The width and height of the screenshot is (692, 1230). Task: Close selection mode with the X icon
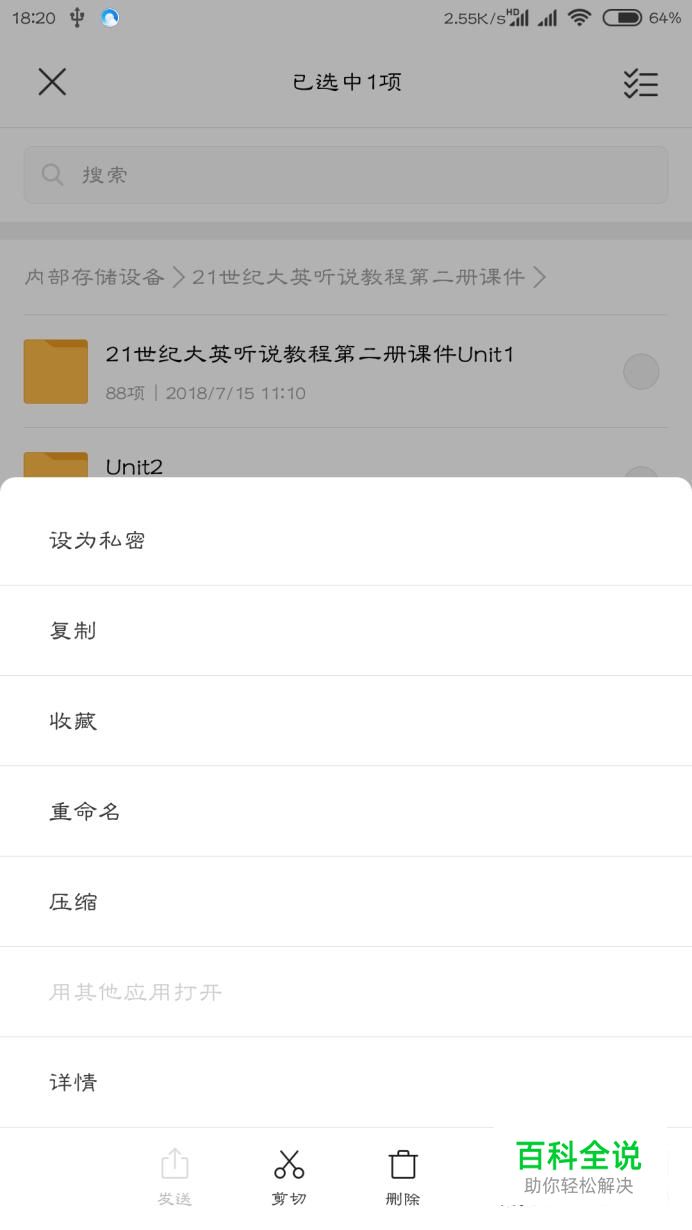(52, 82)
